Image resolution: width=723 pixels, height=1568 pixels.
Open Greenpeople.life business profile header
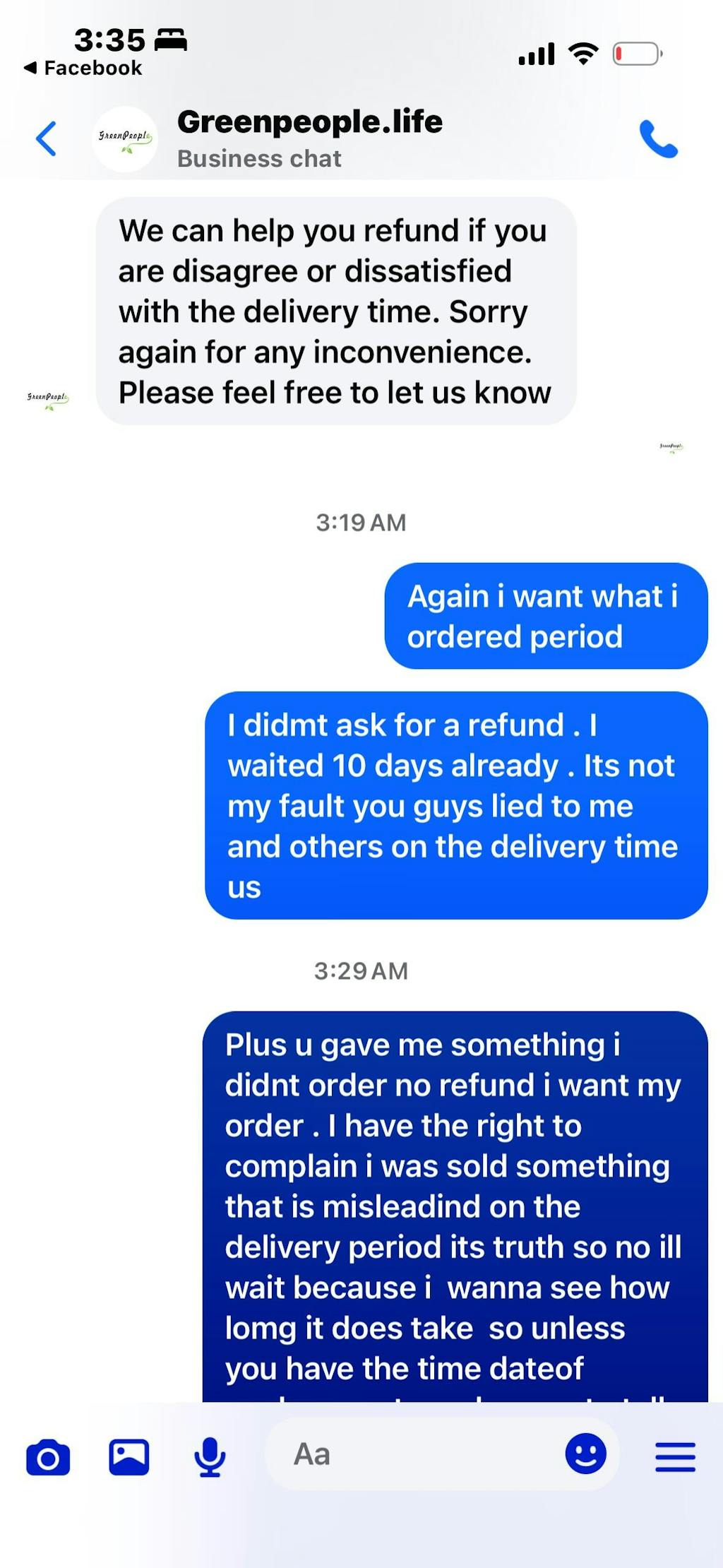[309, 138]
